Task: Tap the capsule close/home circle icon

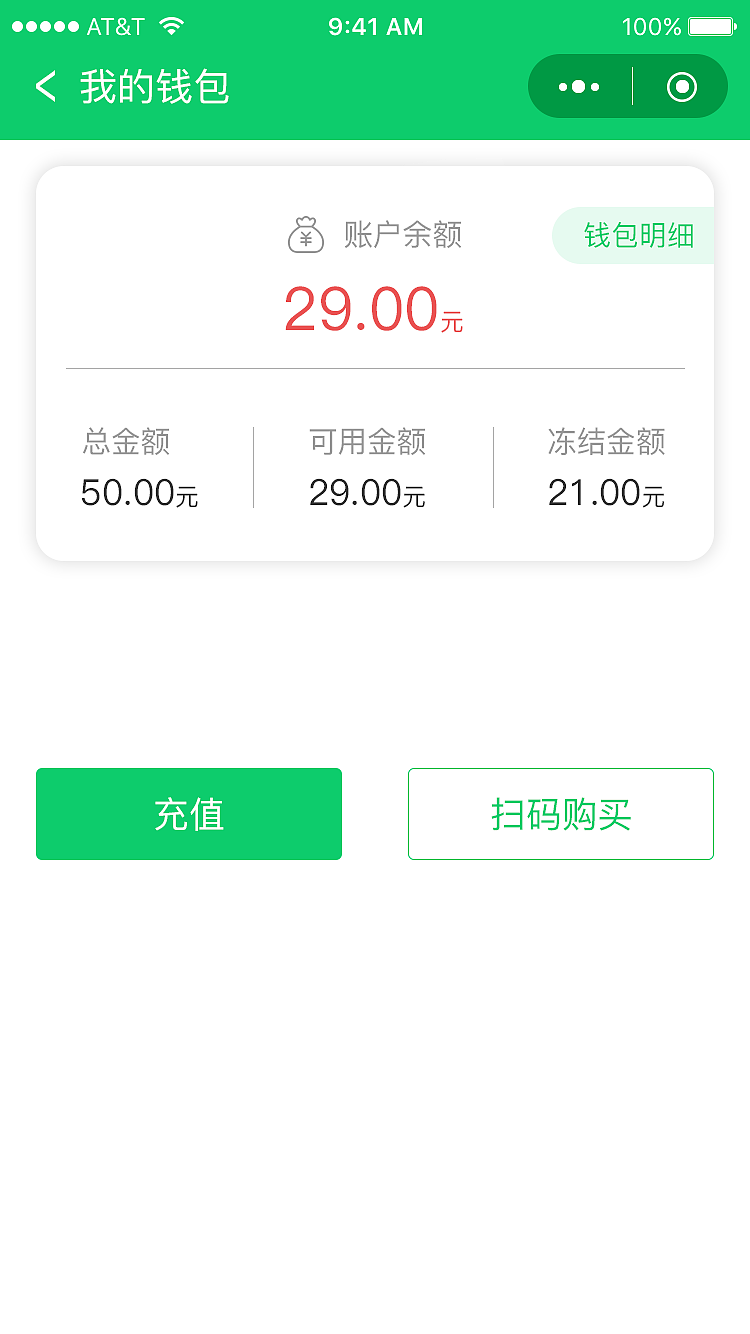Action: [681, 86]
